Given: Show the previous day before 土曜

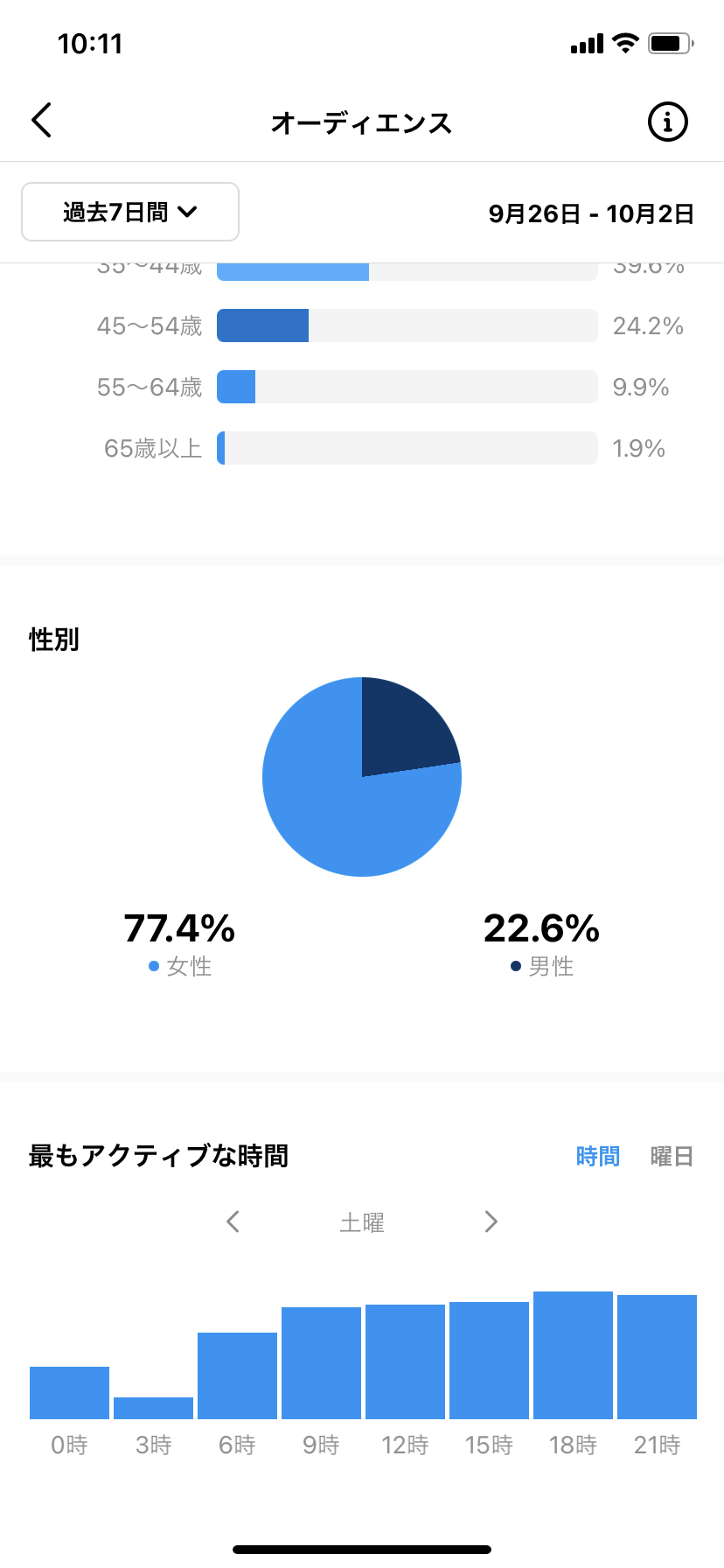Looking at the screenshot, I should pyautogui.click(x=233, y=1221).
